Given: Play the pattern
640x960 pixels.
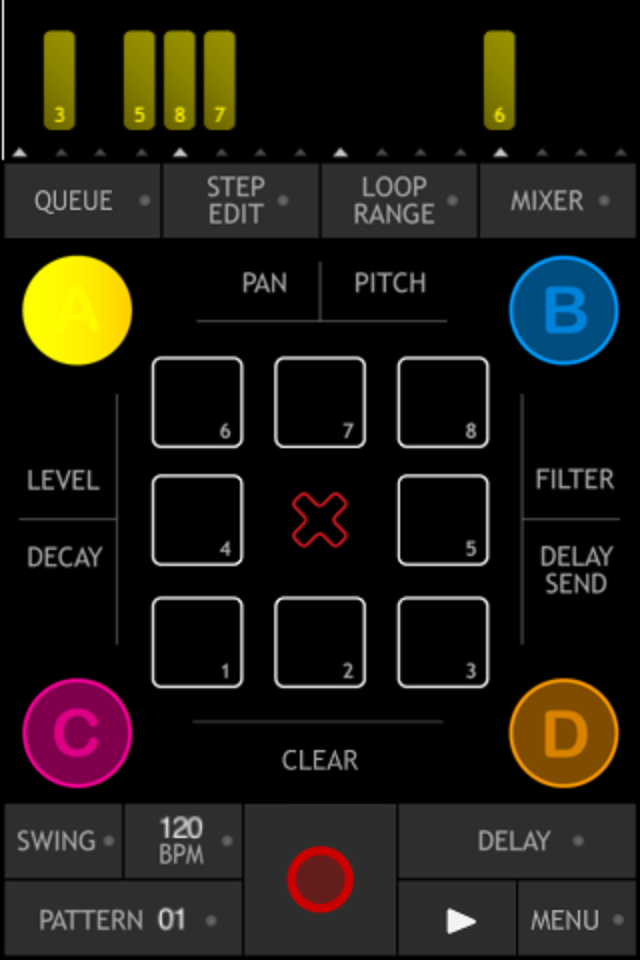Looking at the screenshot, I should click(458, 919).
